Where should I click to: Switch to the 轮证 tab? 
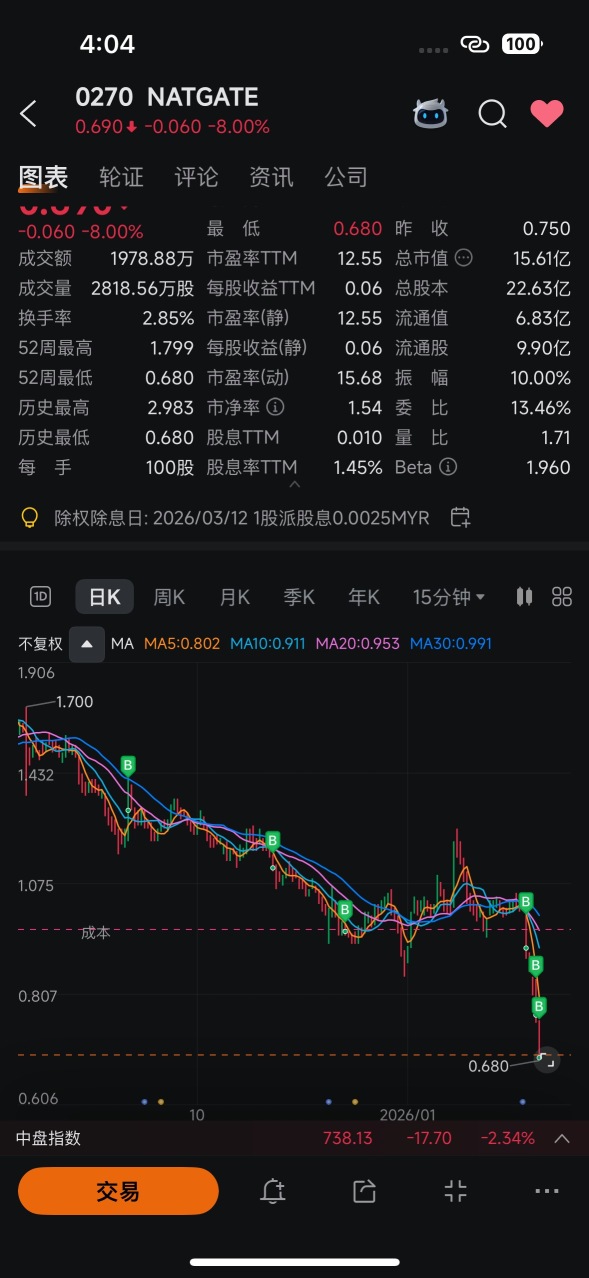click(x=121, y=177)
